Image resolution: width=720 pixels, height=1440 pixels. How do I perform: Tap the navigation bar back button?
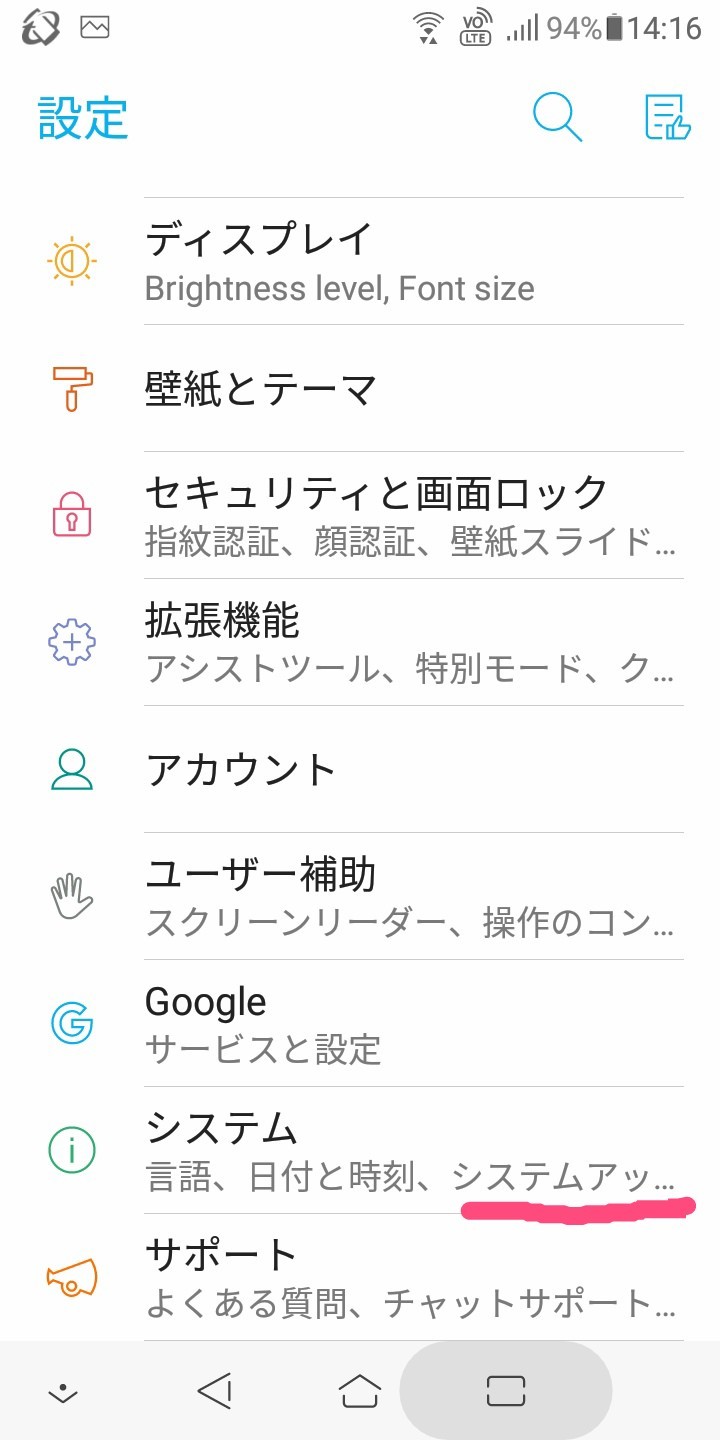(x=214, y=1390)
